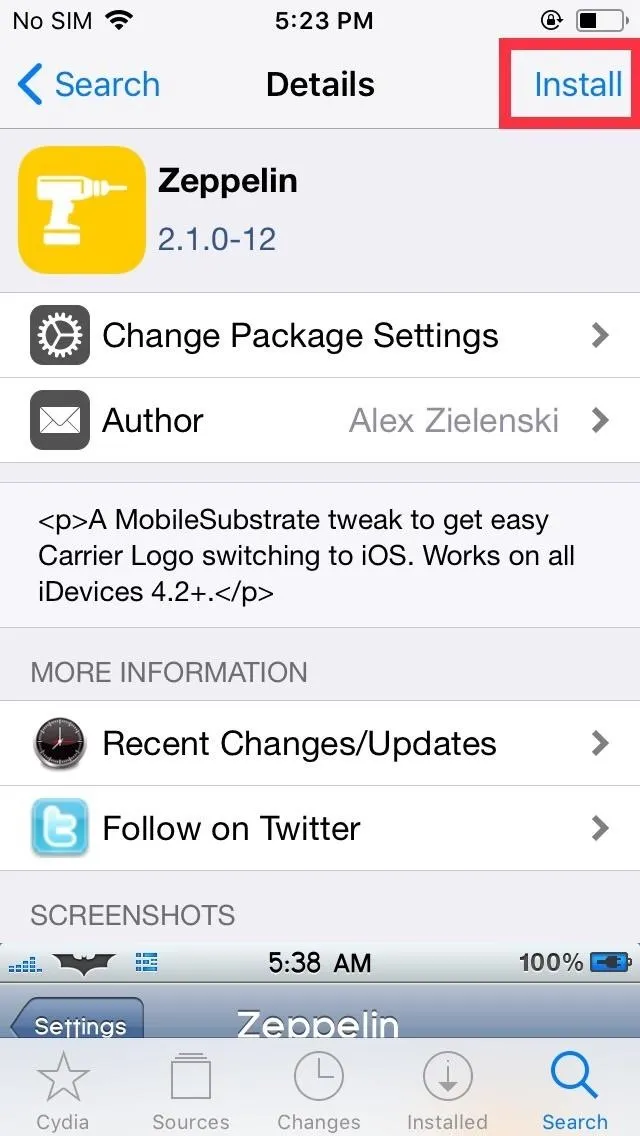Open the Zeppelin screenshot preview
The height and width of the screenshot is (1136, 640).
[x=320, y=991]
